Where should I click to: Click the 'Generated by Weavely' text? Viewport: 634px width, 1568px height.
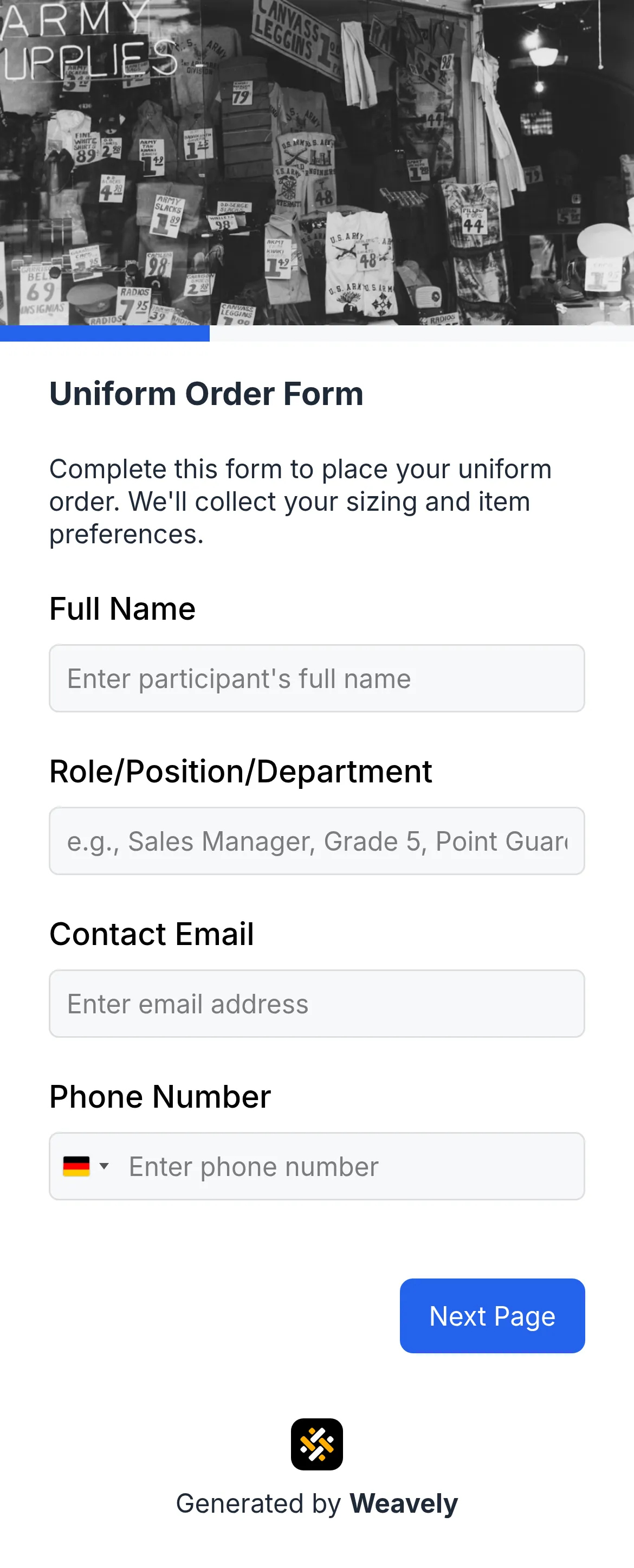(x=317, y=1502)
